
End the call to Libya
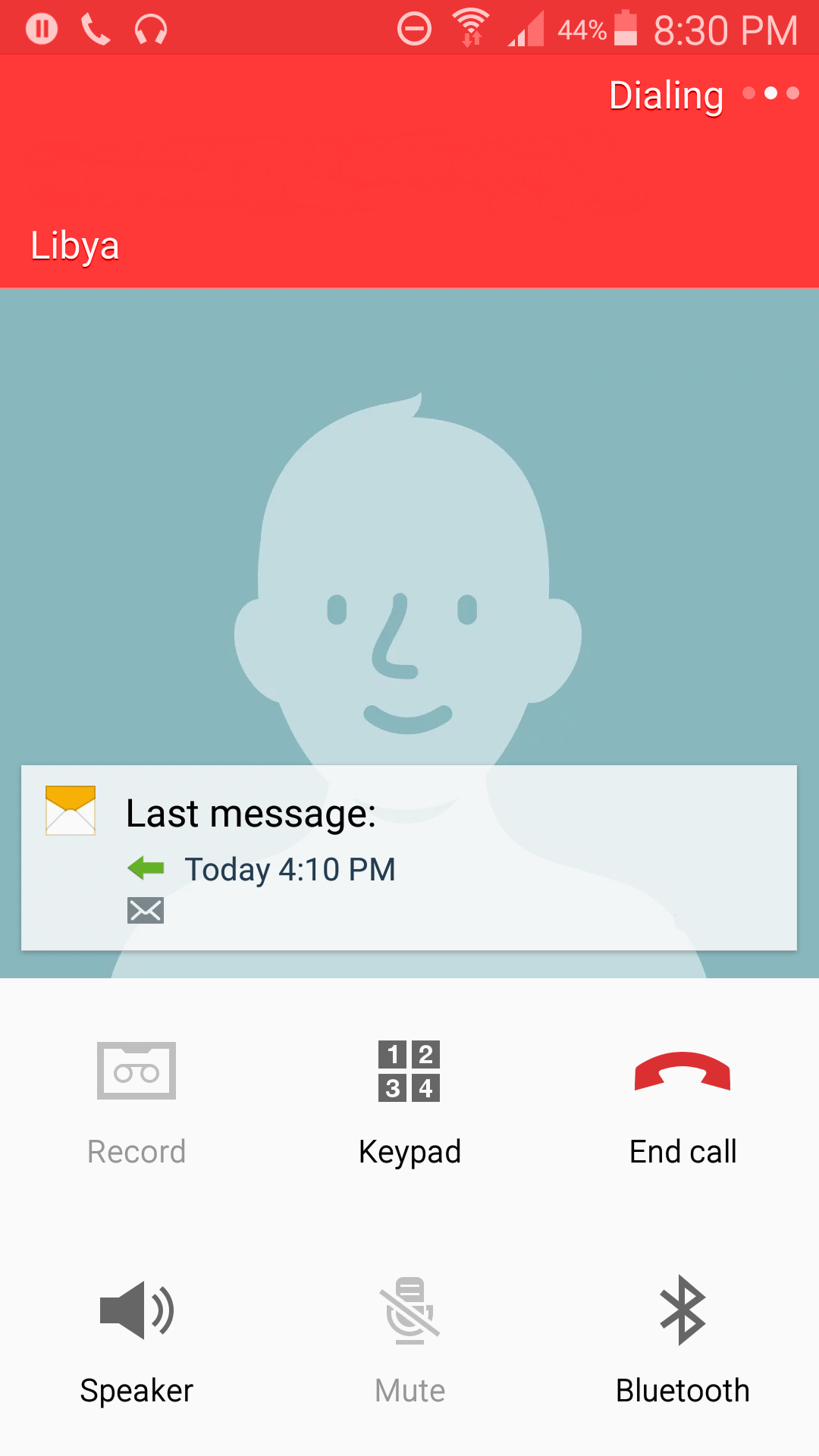coord(682,1100)
